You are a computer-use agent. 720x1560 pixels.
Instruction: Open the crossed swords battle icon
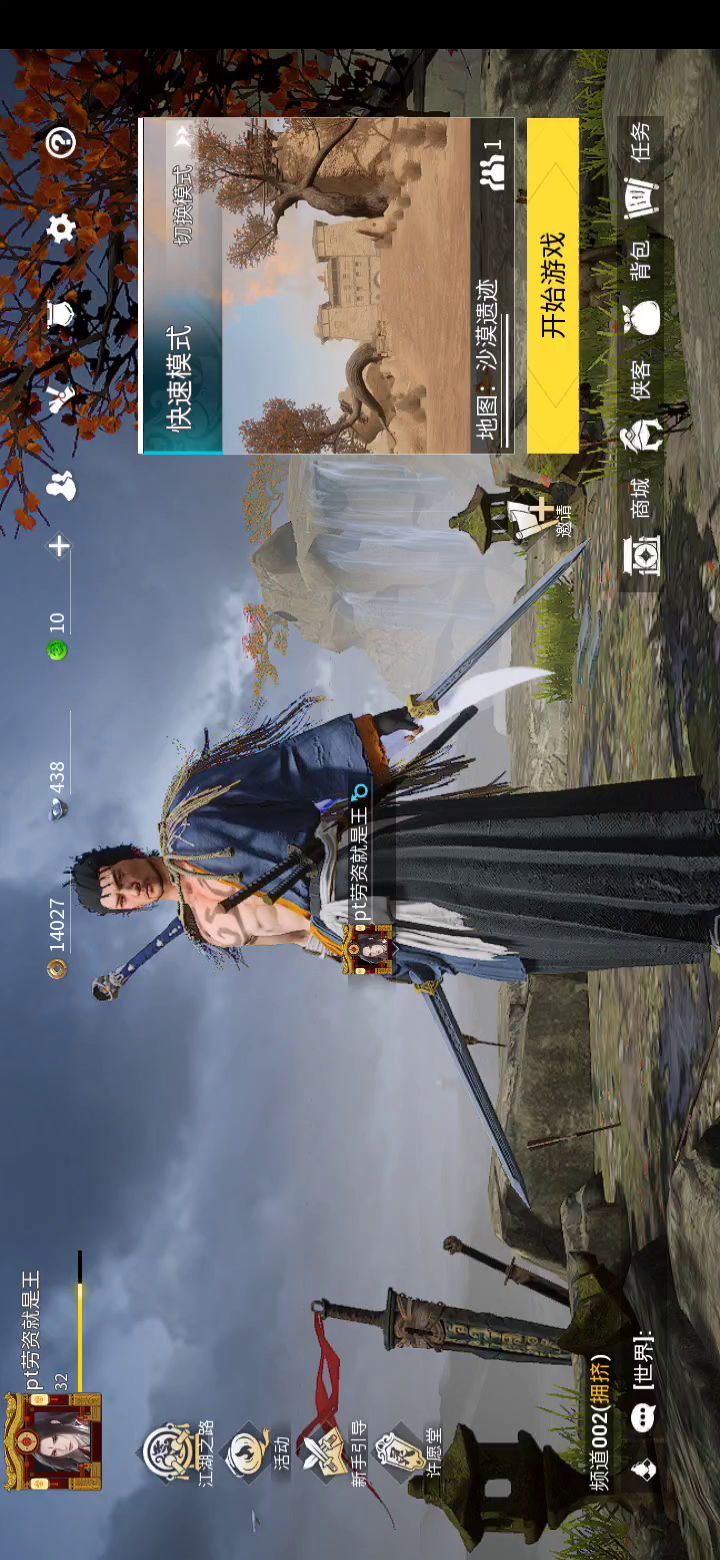[x=62, y=400]
